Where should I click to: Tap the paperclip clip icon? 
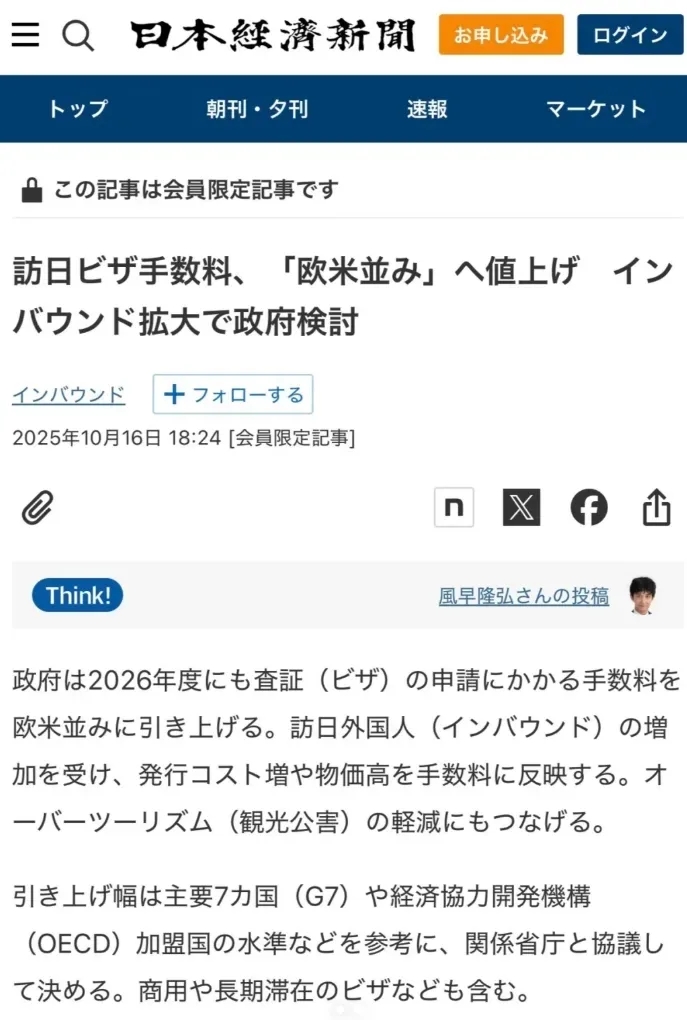coord(37,508)
